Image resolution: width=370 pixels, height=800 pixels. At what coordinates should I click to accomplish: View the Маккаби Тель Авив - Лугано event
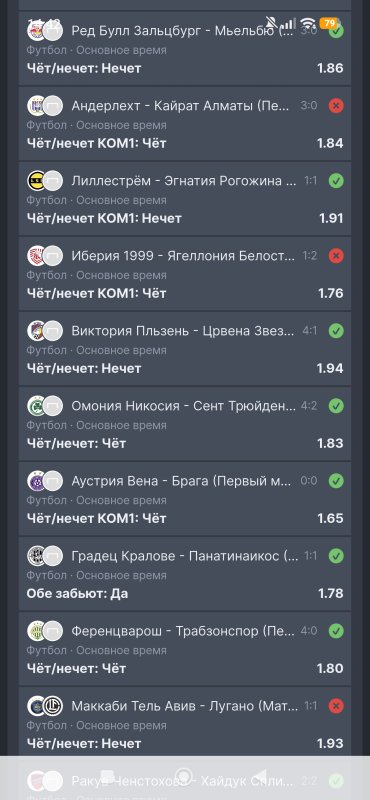pyautogui.click(x=185, y=724)
